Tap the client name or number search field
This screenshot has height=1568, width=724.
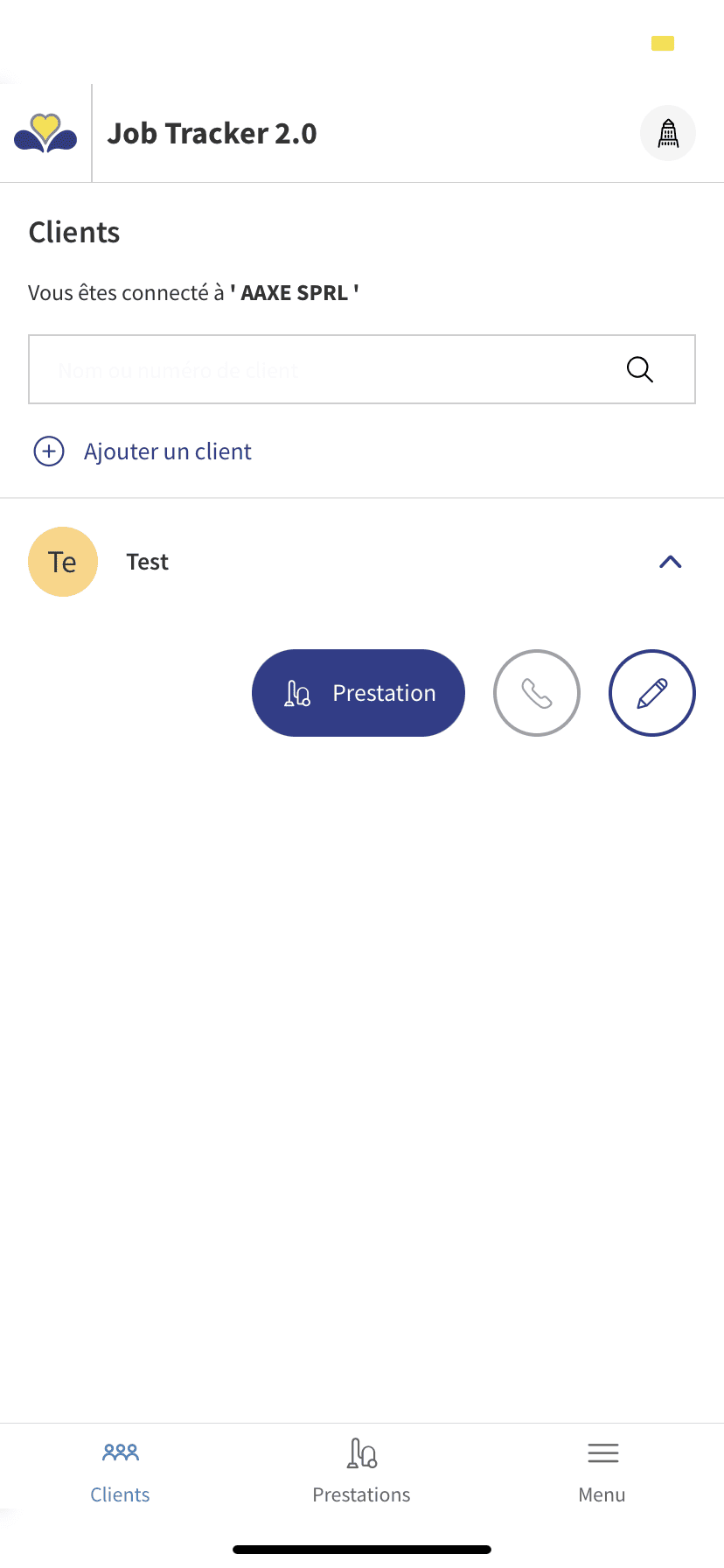click(x=362, y=369)
